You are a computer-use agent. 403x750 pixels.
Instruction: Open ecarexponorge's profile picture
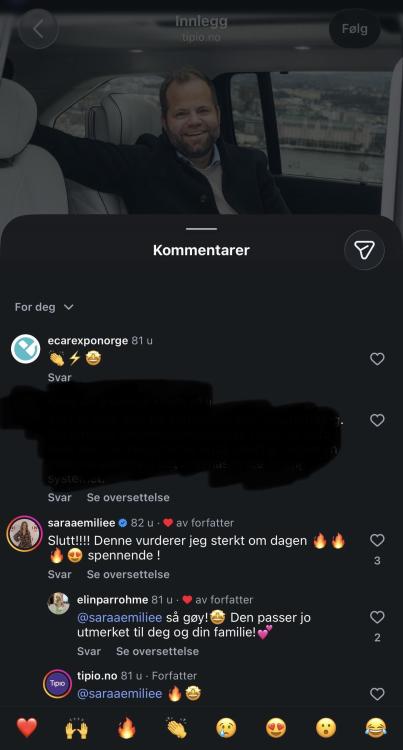(x=25, y=349)
